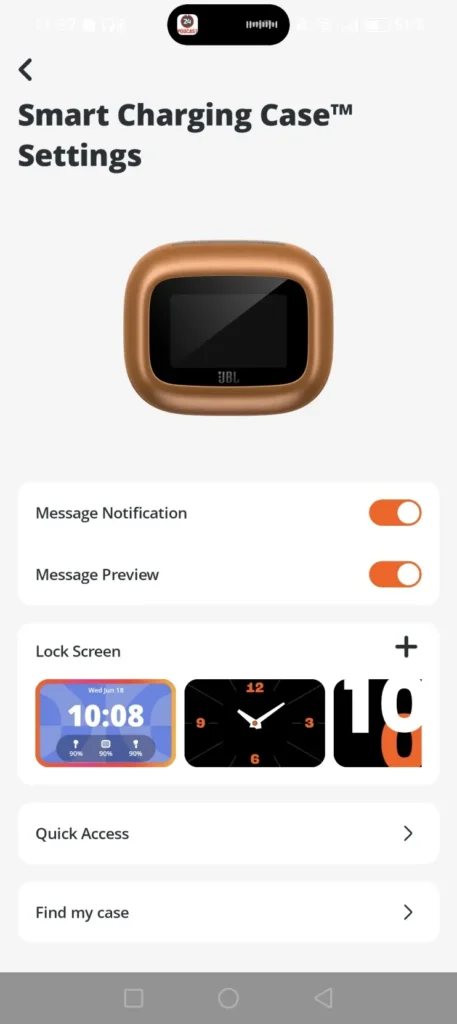
Task: Select the blue 10:08 digital lock screen
Action: click(x=105, y=723)
